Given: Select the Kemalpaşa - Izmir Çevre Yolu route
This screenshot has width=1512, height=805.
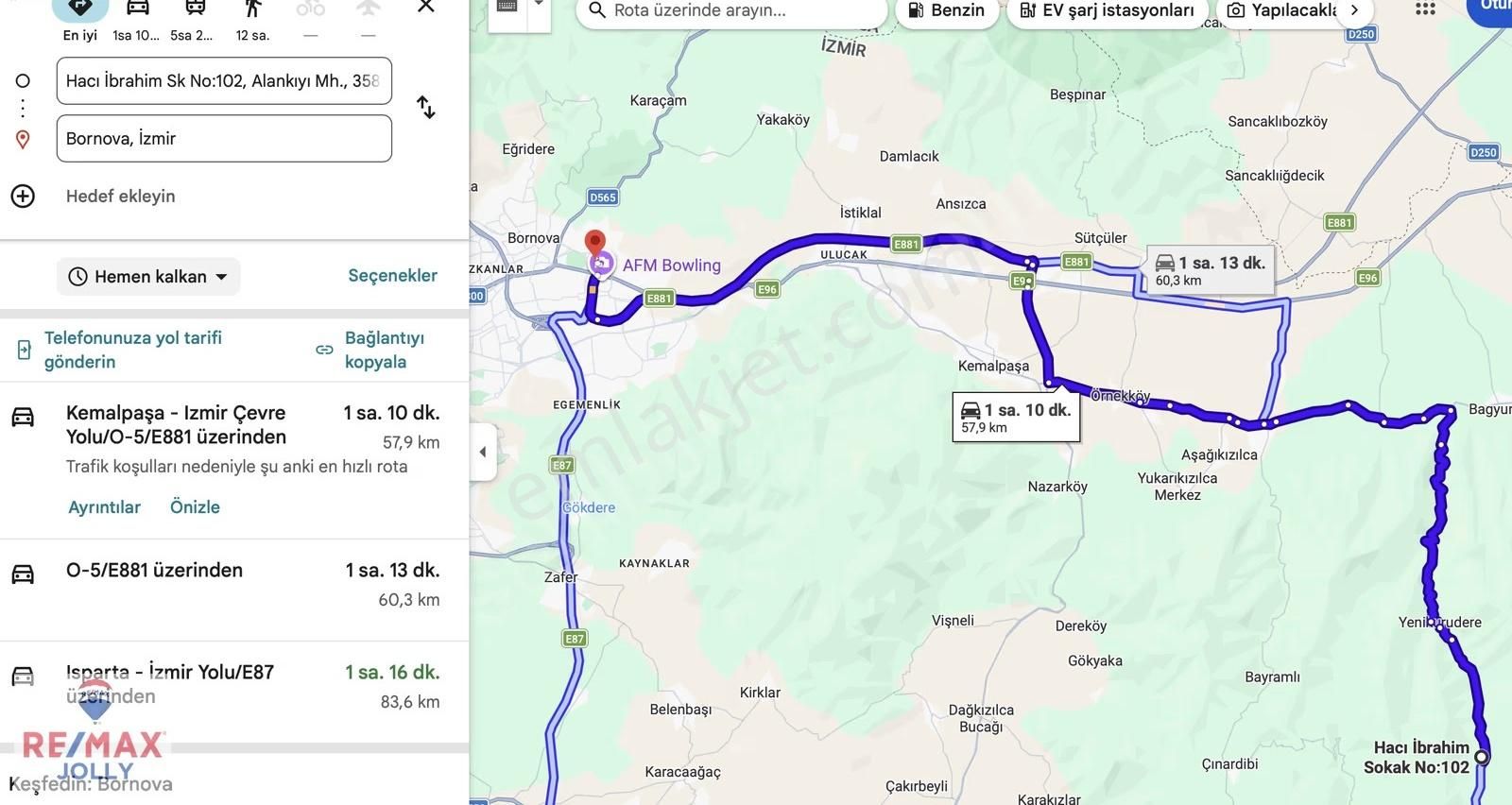Looking at the screenshot, I should point(176,425).
